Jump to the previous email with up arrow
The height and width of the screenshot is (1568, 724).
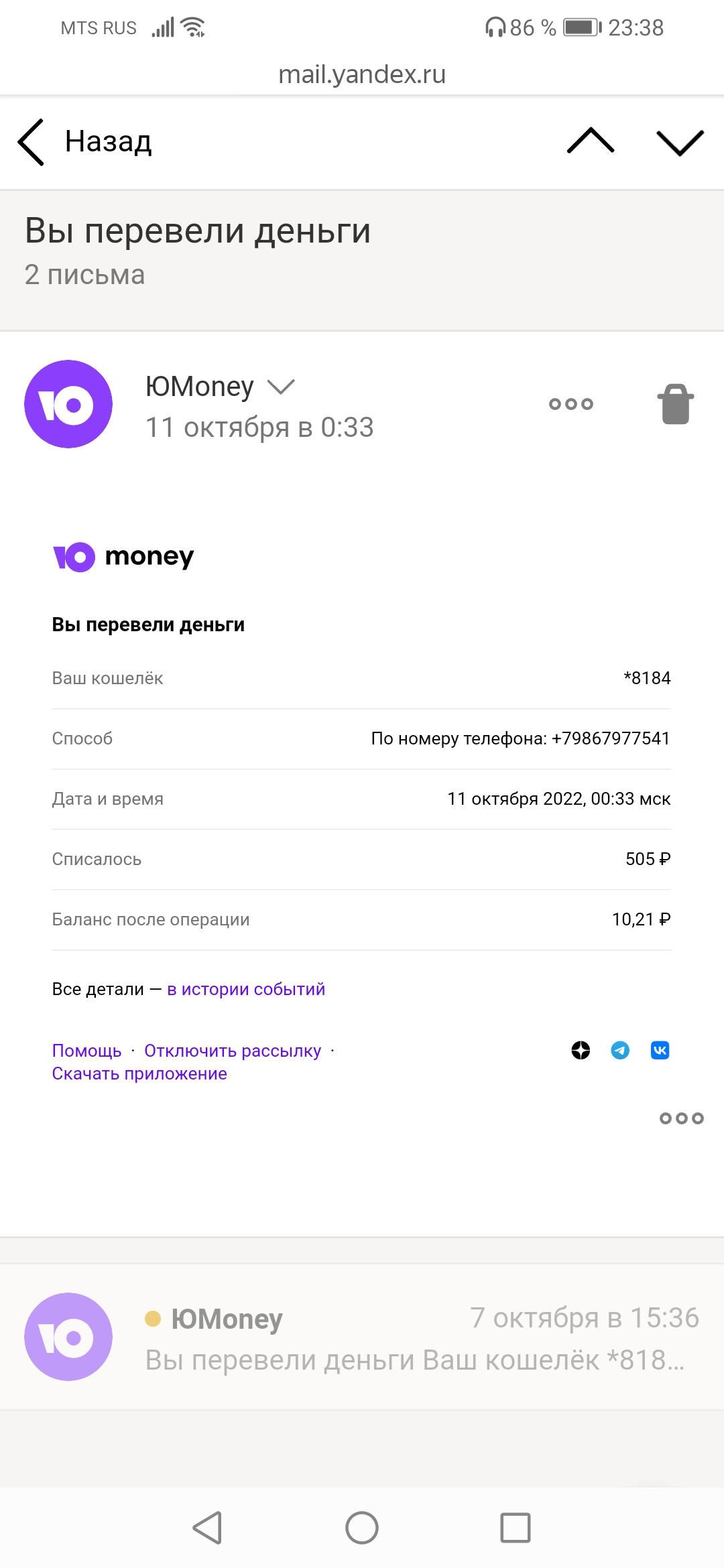[x=591, y=141]
